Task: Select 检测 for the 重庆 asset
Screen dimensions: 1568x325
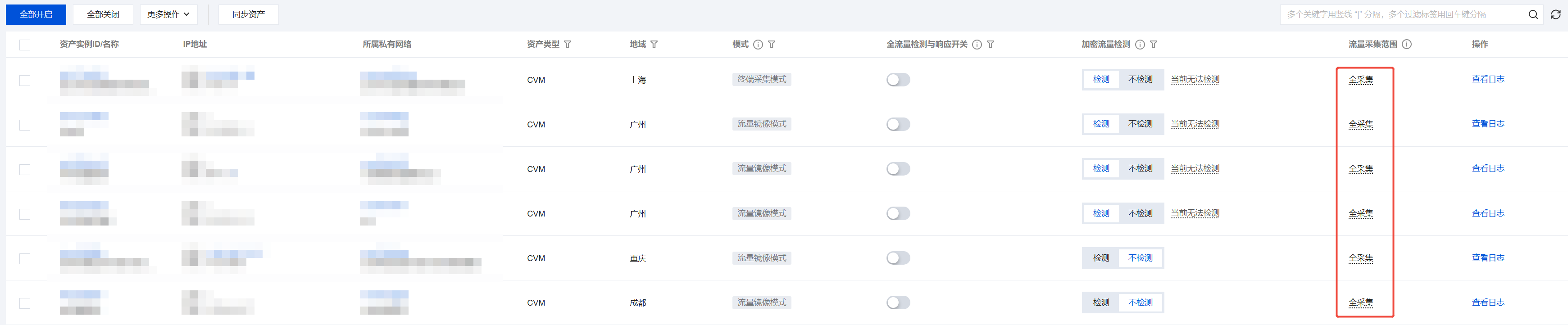Action: click(1100, 258)
